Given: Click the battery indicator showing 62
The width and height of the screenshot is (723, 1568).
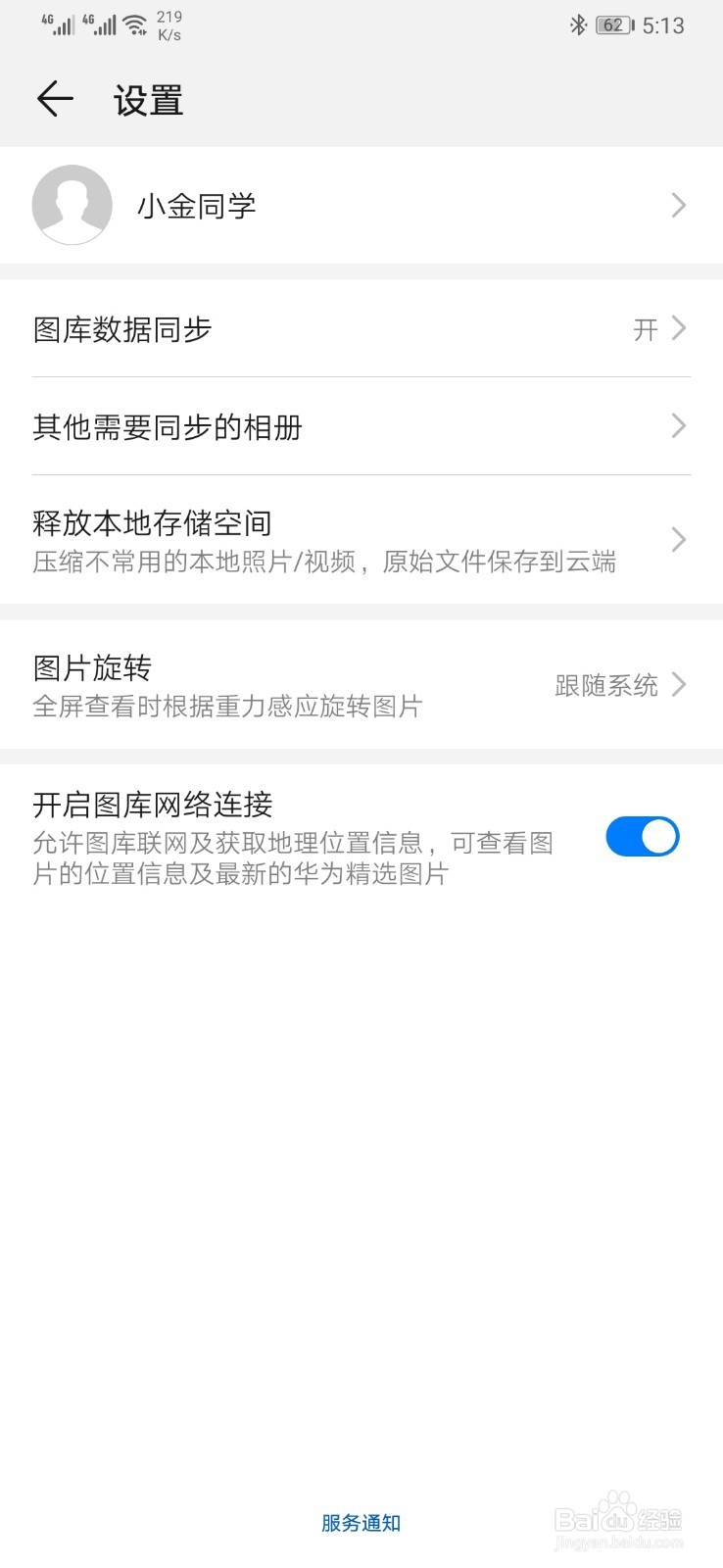Looking at the screenshot, I should (610, 24).
